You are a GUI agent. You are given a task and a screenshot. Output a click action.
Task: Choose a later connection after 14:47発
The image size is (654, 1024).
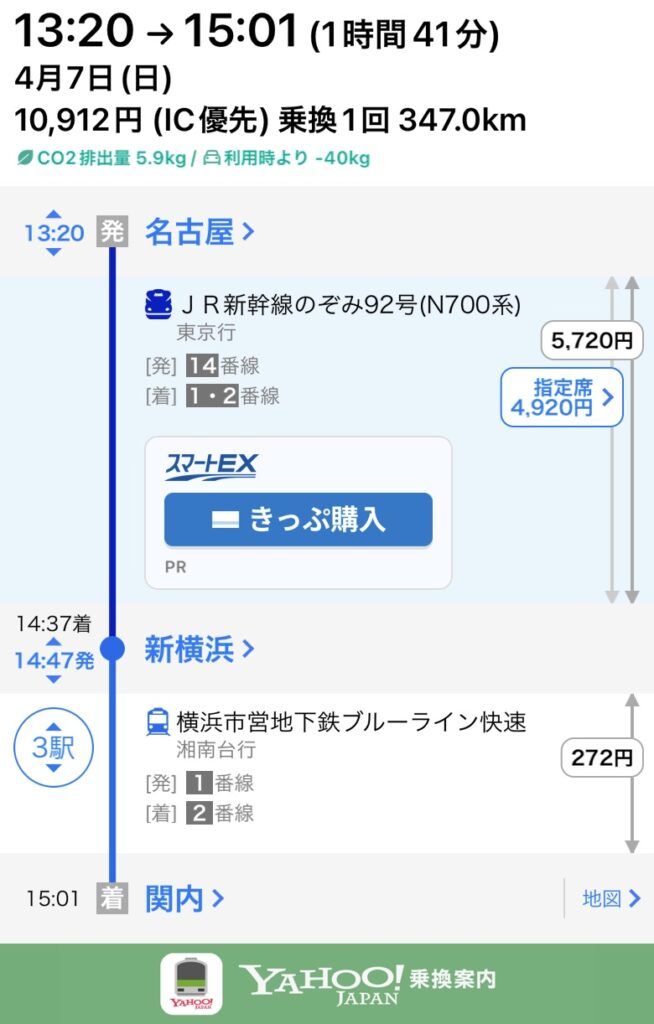click(54, 679)
